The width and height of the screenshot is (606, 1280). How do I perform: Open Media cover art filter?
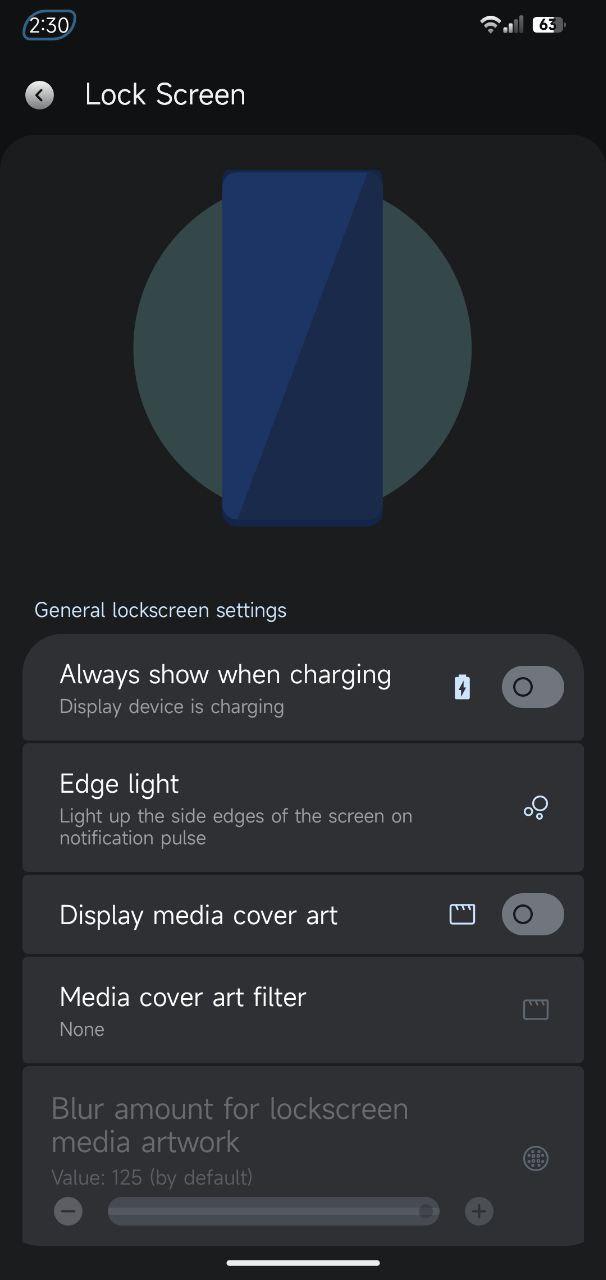(303, 1010)
